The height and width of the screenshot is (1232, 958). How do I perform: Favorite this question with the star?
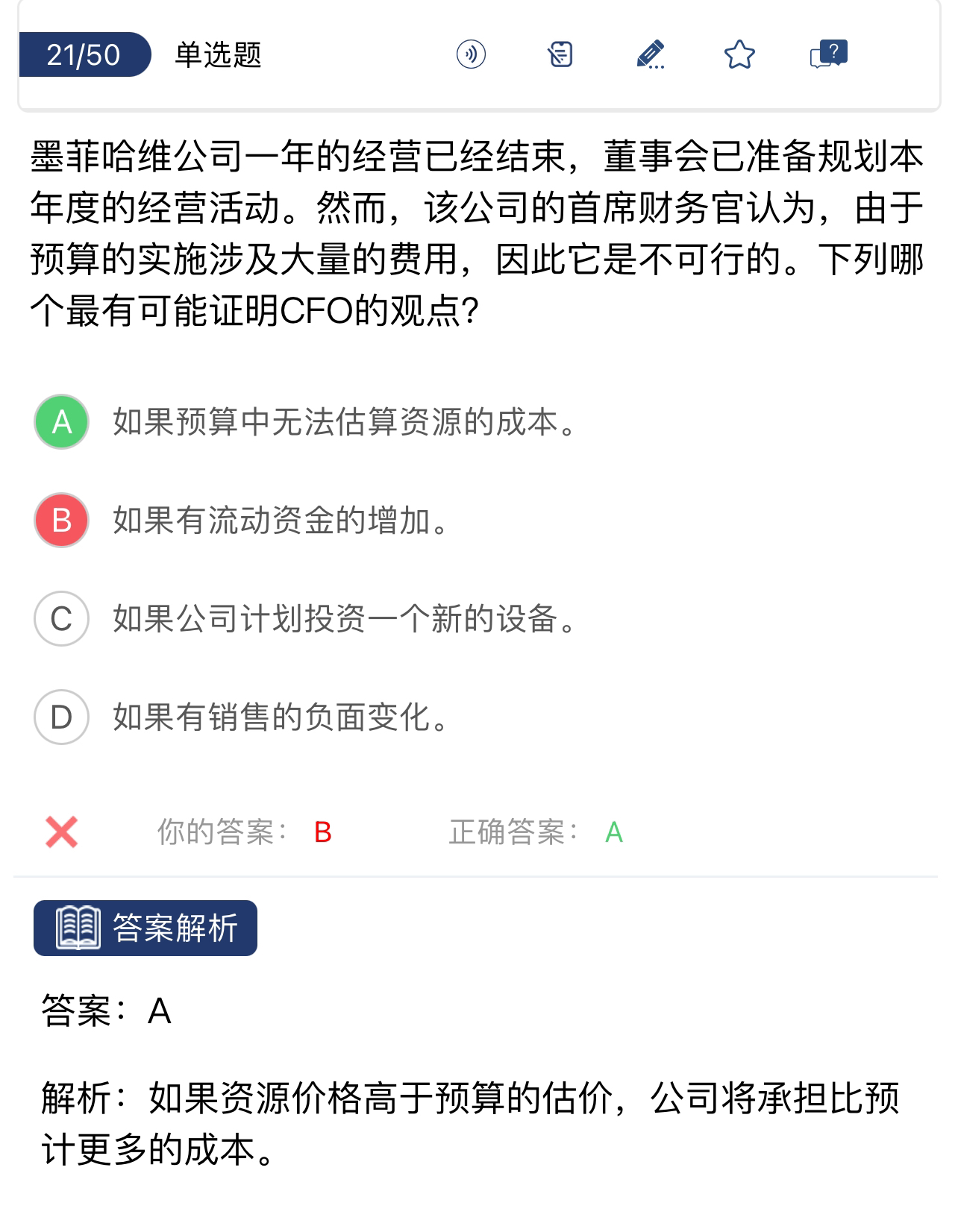point(739,54)
